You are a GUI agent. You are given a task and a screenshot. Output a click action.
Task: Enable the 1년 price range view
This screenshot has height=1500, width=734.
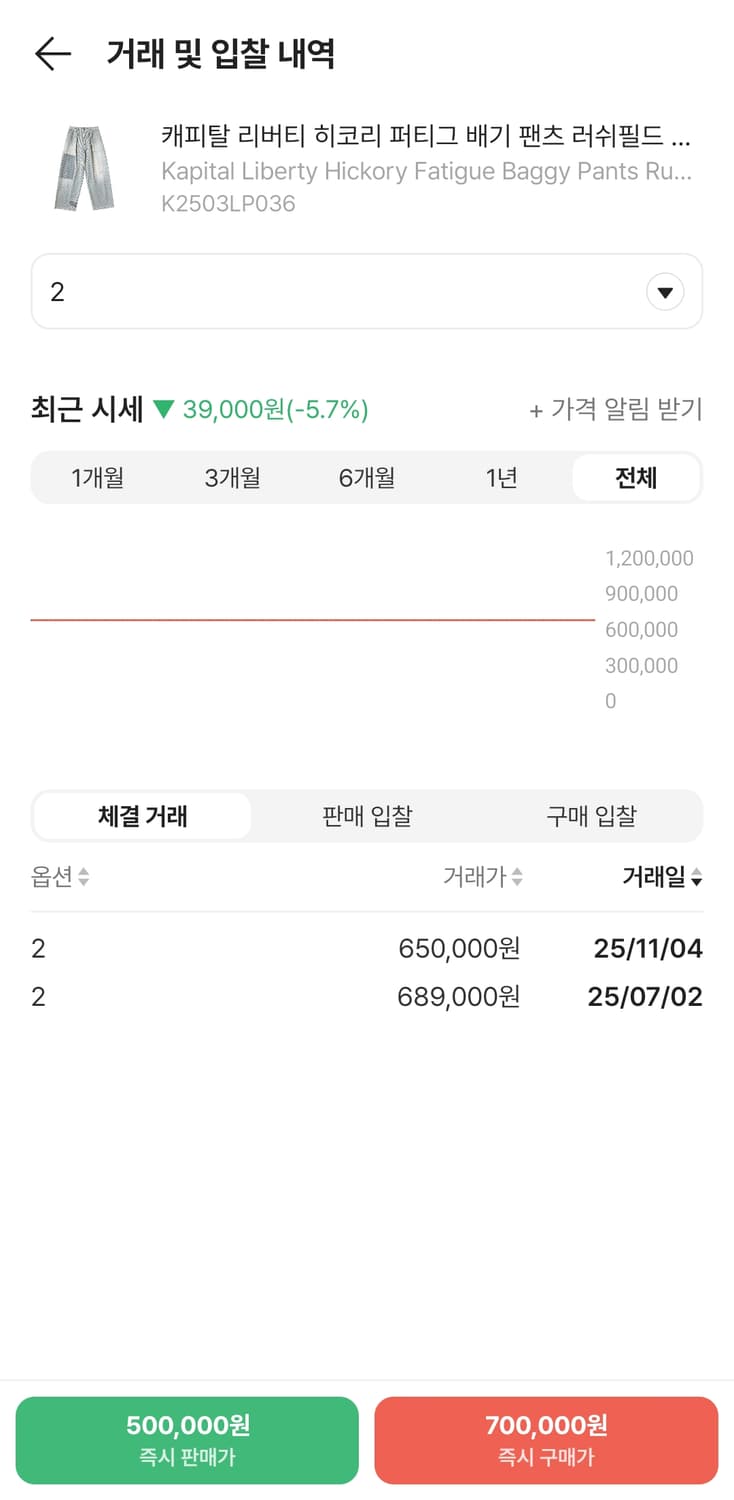pyautogui.click(x=500, y=477)
